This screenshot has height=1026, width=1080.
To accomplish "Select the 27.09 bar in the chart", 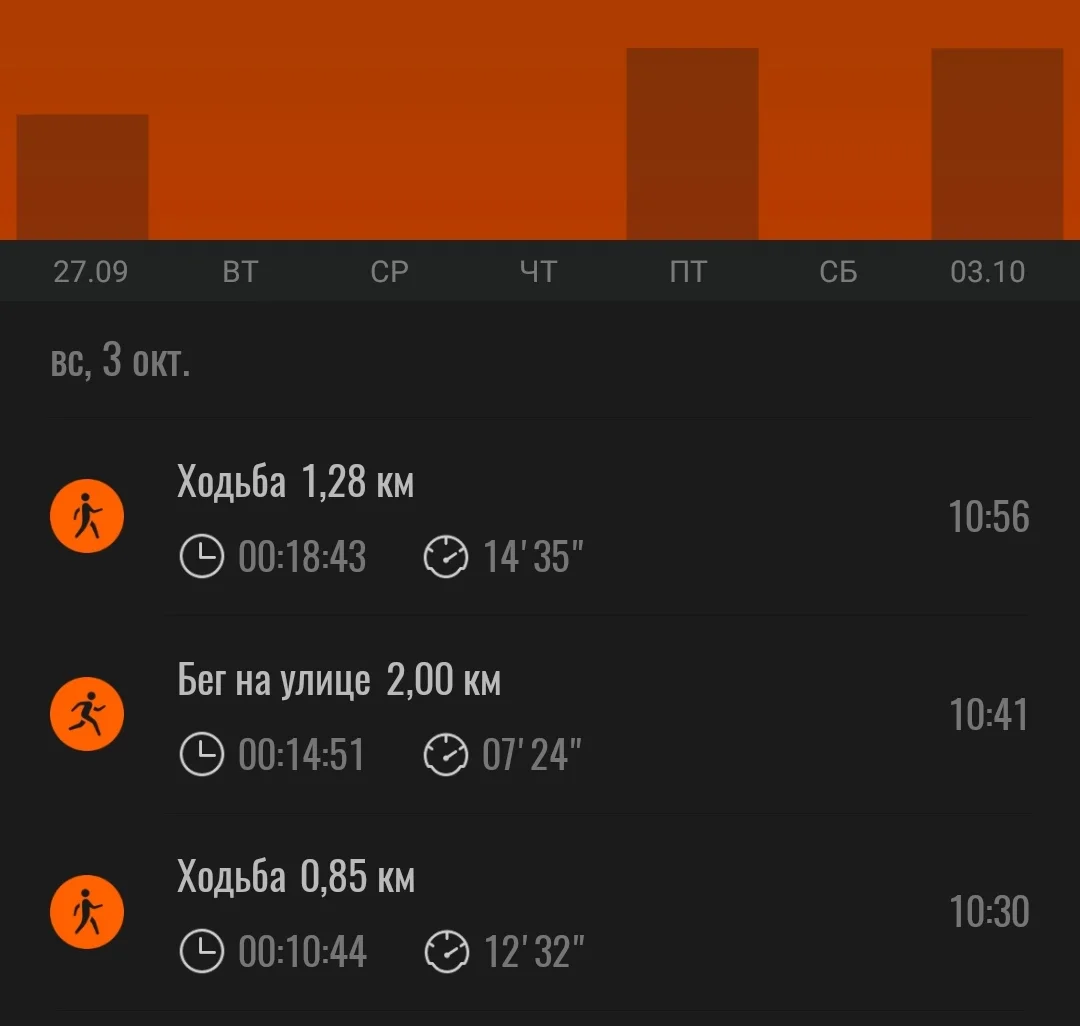I will [83, 177].
